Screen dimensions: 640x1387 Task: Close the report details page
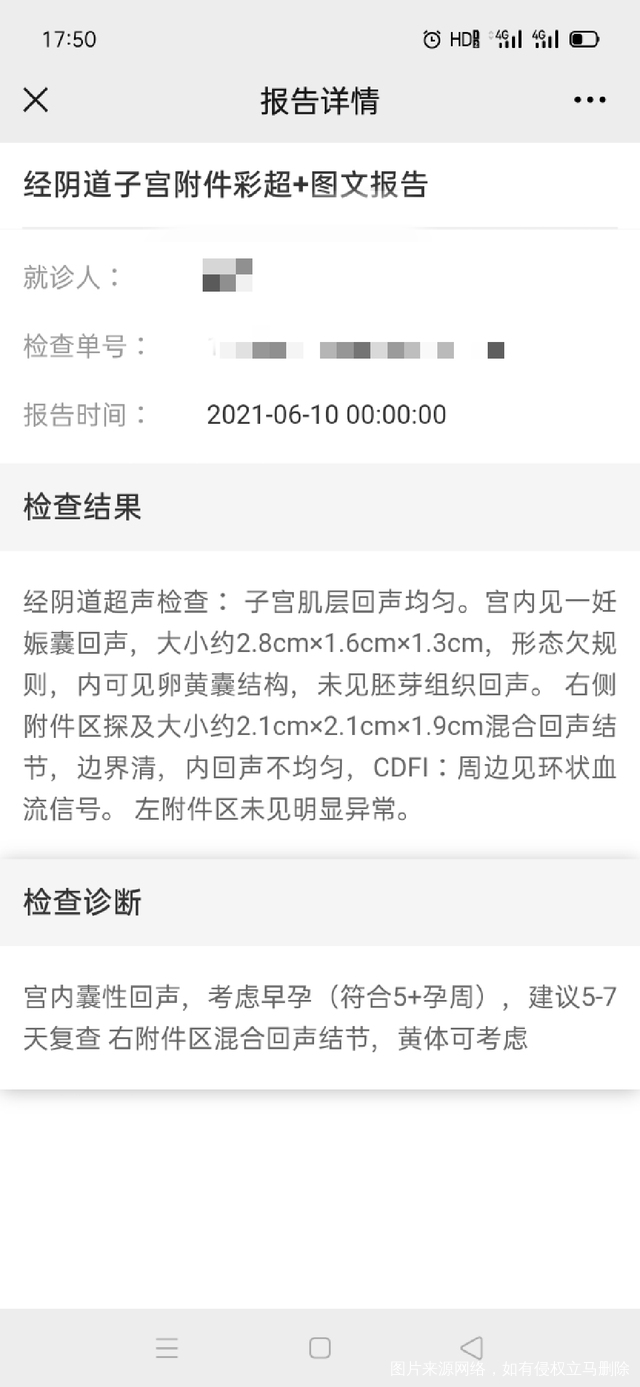coord(36,100)
